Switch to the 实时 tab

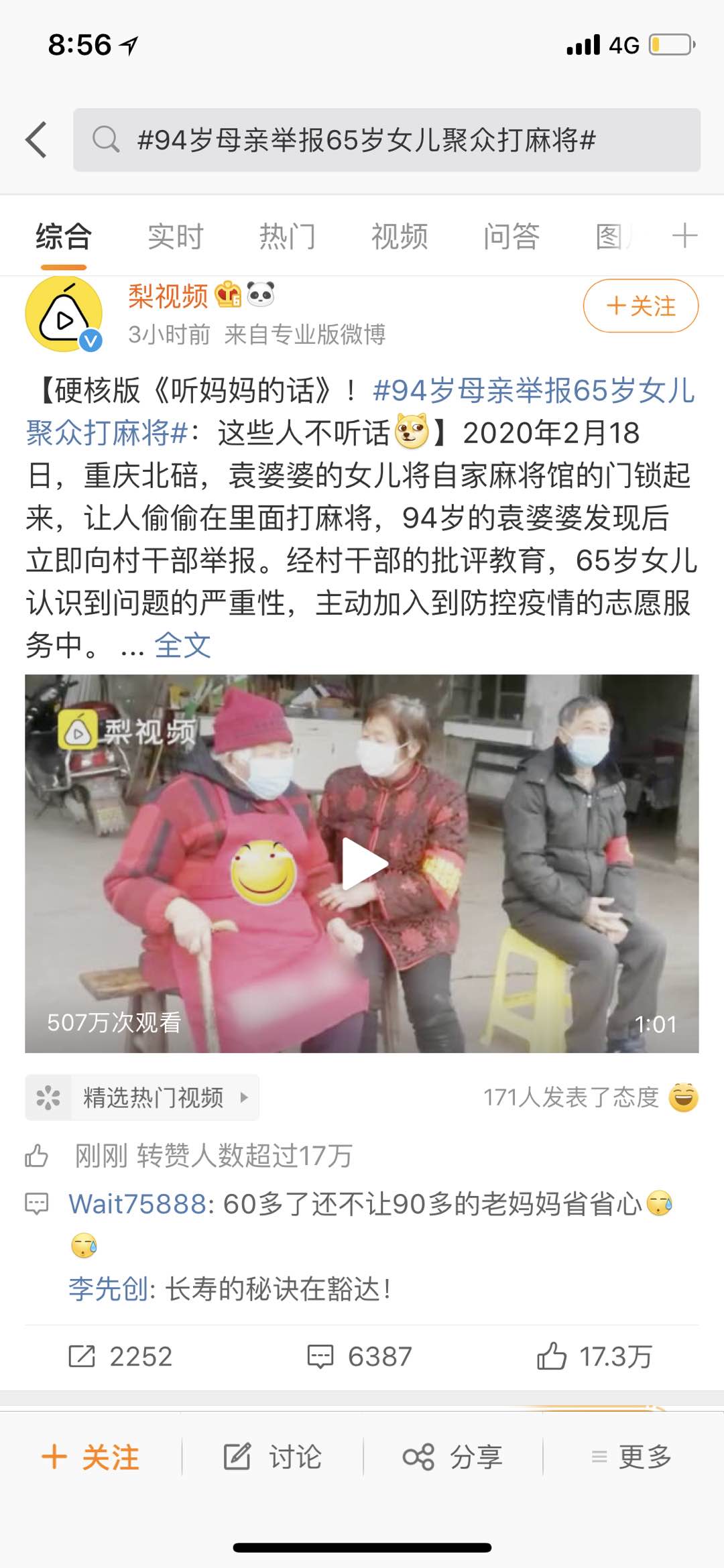coord(175,237)
